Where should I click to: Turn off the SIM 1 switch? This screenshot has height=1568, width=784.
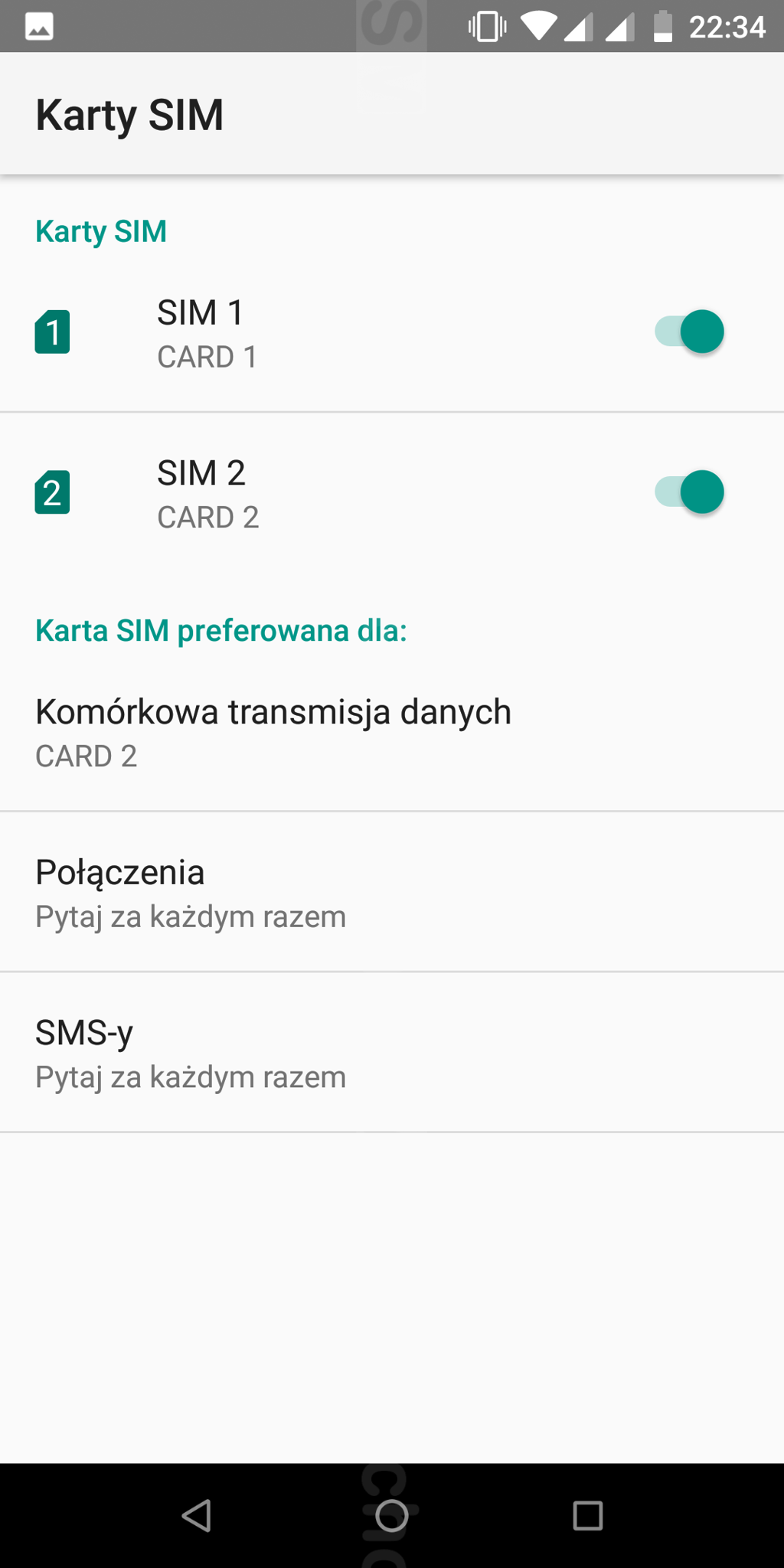point(689,332)
